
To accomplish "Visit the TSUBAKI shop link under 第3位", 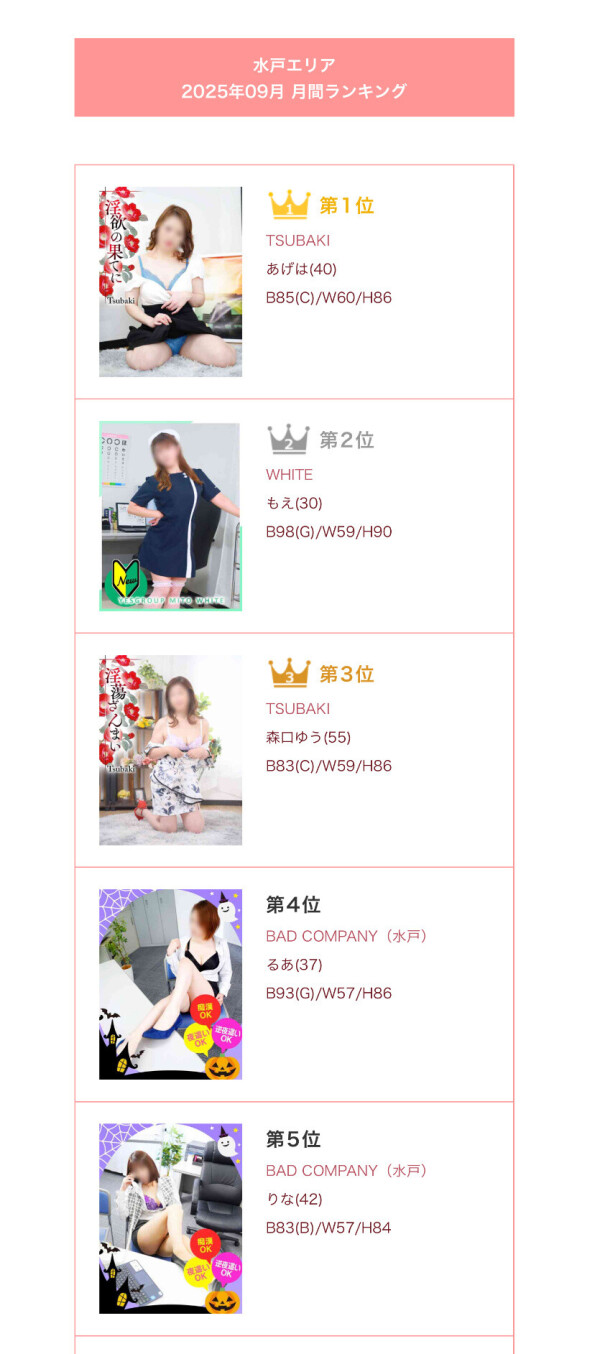I will click(x=297, y=708).
